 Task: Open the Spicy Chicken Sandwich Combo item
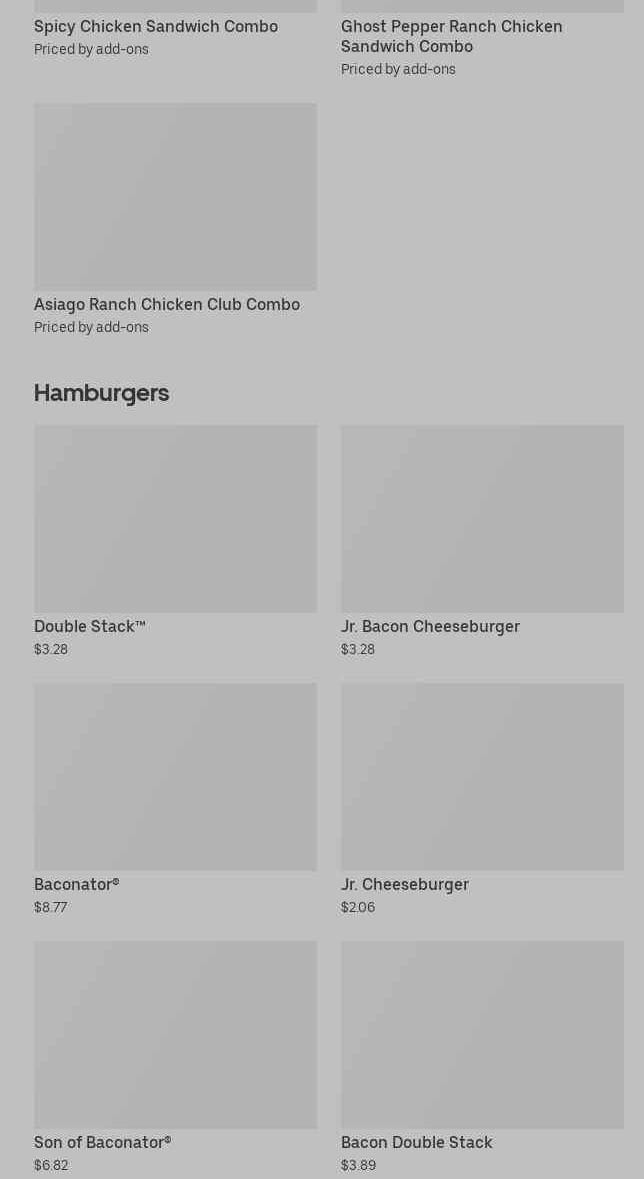(x=156, y=27)
